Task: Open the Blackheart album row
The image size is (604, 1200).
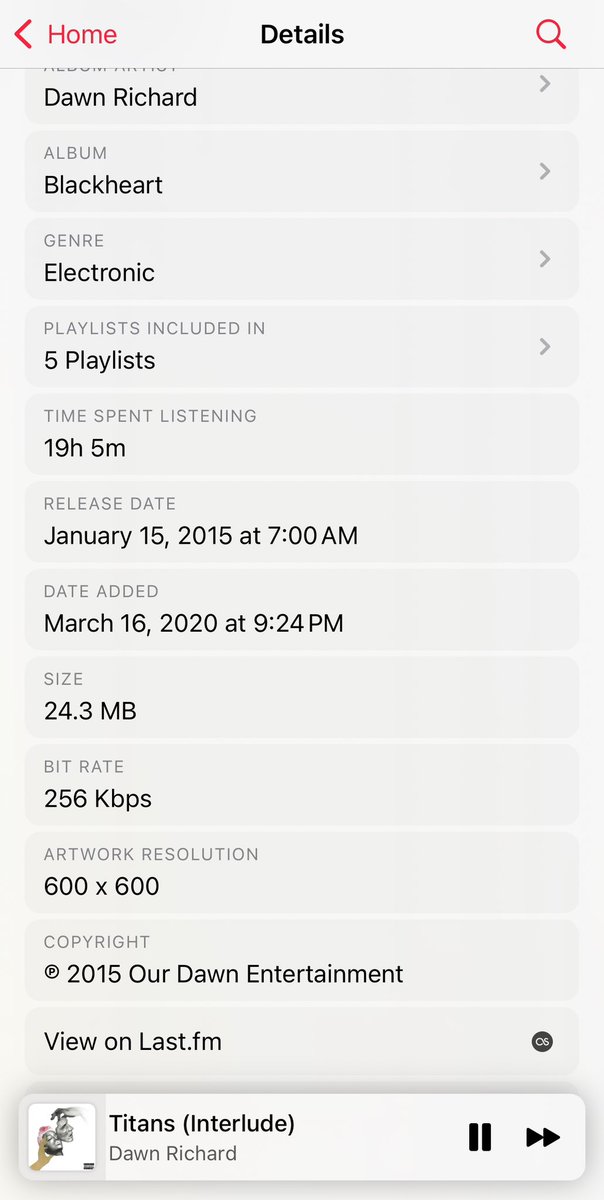Action: pyautogui.click(x=301, y=171)
